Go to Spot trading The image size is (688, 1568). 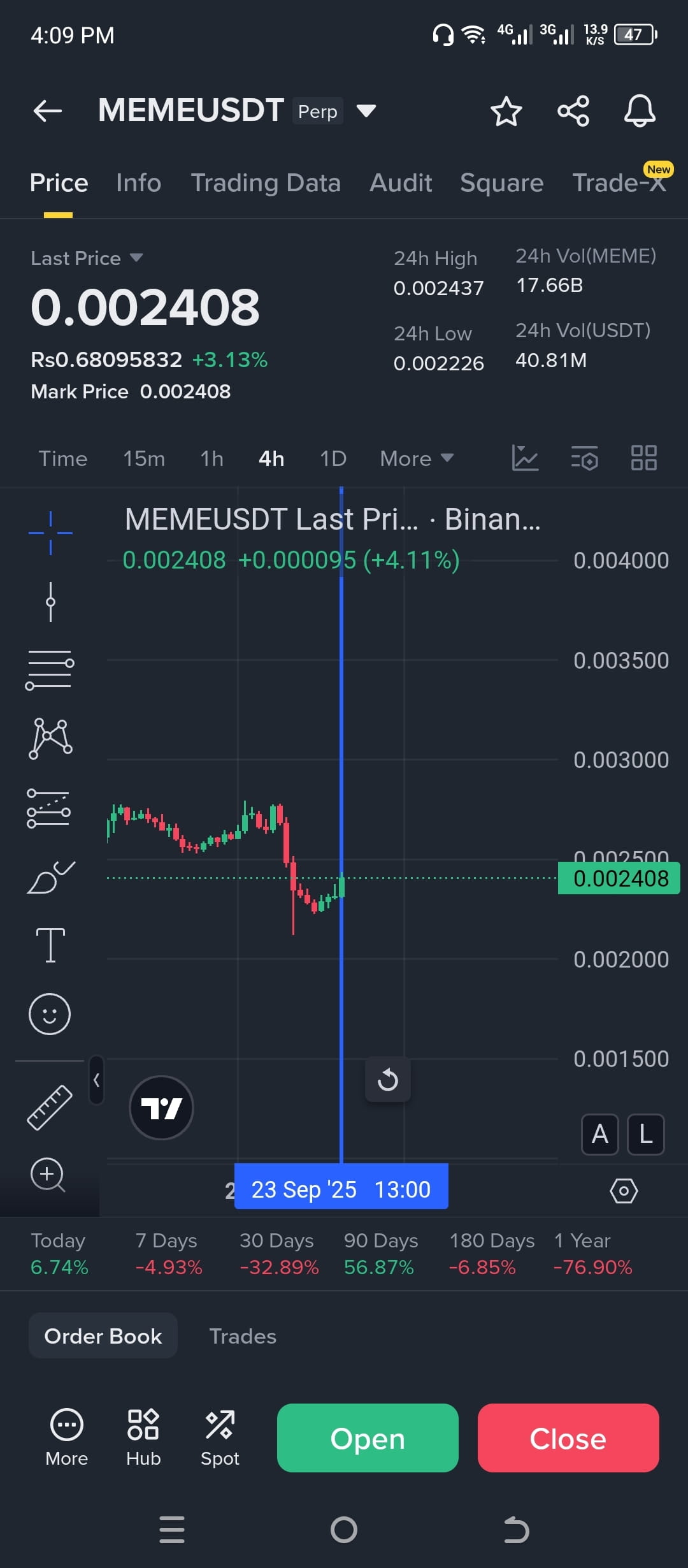point(220,1438)
